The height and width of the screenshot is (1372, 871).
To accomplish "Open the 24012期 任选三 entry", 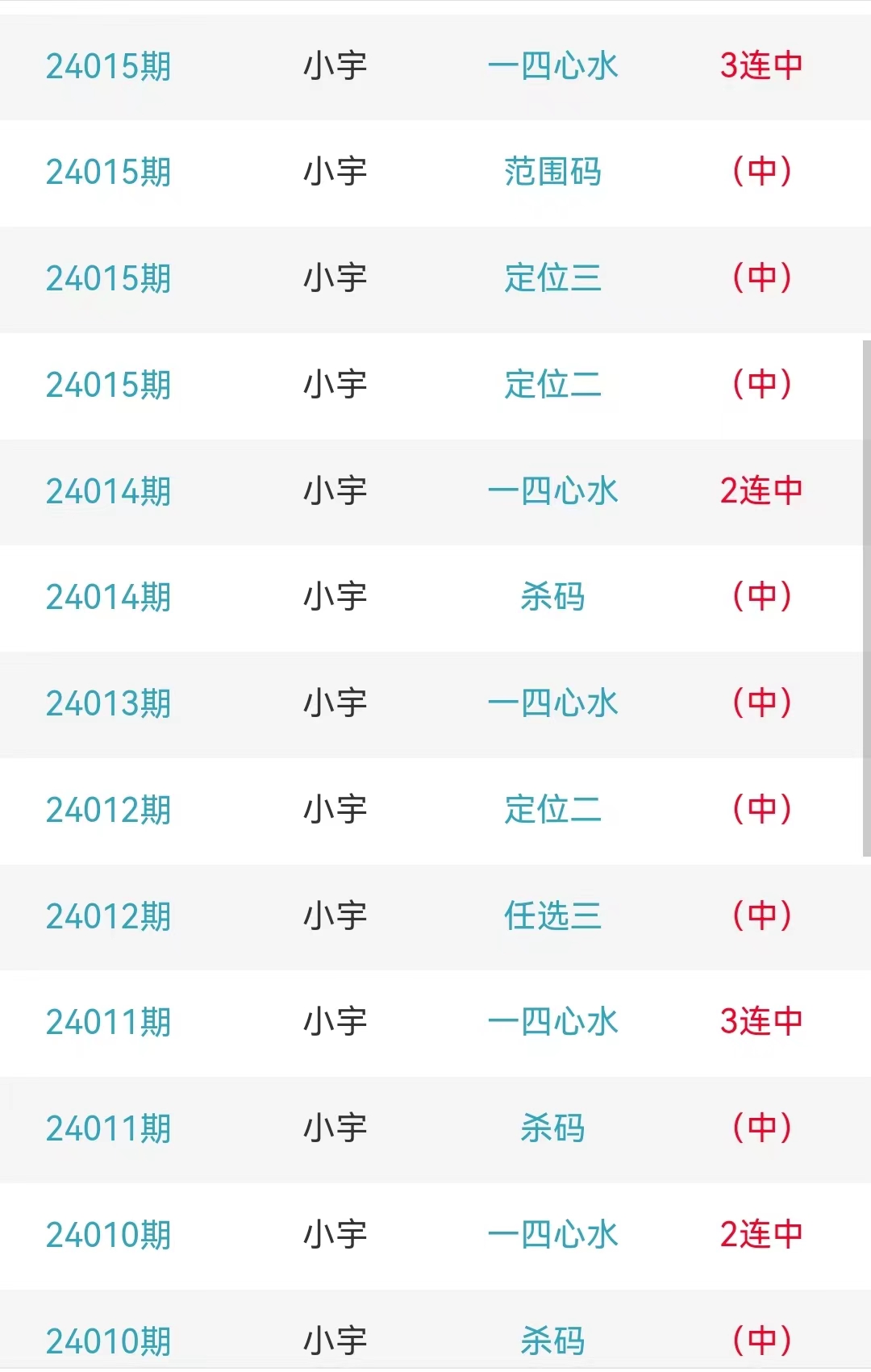I will (x=552, y=916).
